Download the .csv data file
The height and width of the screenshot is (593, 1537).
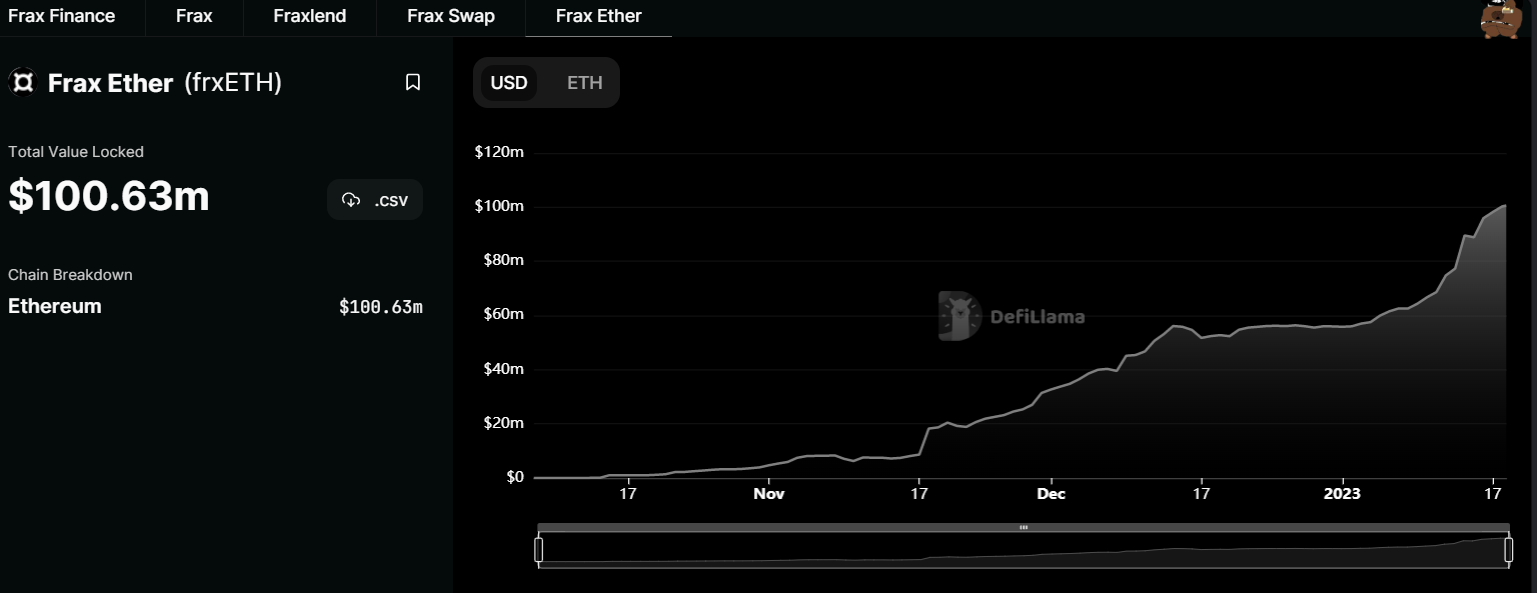click(x=375, y=200)
